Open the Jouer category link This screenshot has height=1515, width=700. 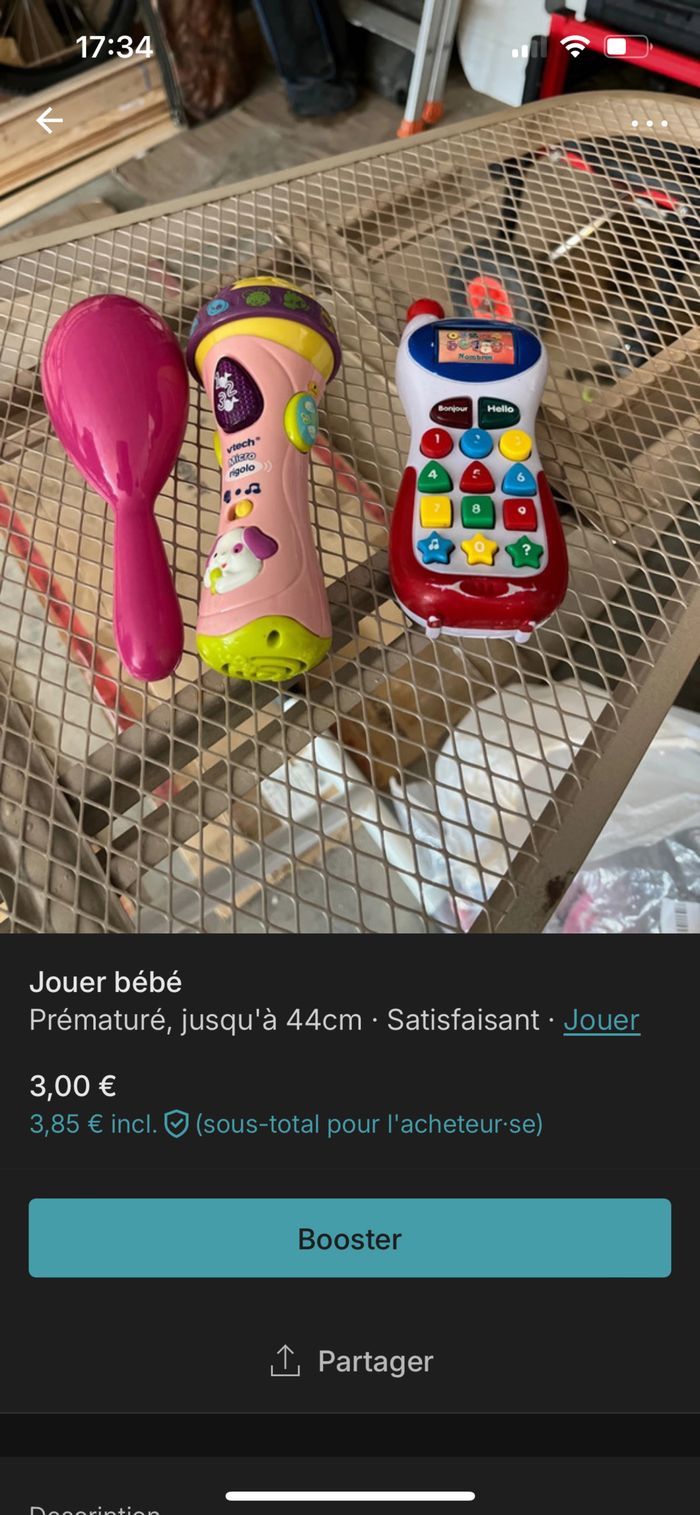click(601, 1020)
